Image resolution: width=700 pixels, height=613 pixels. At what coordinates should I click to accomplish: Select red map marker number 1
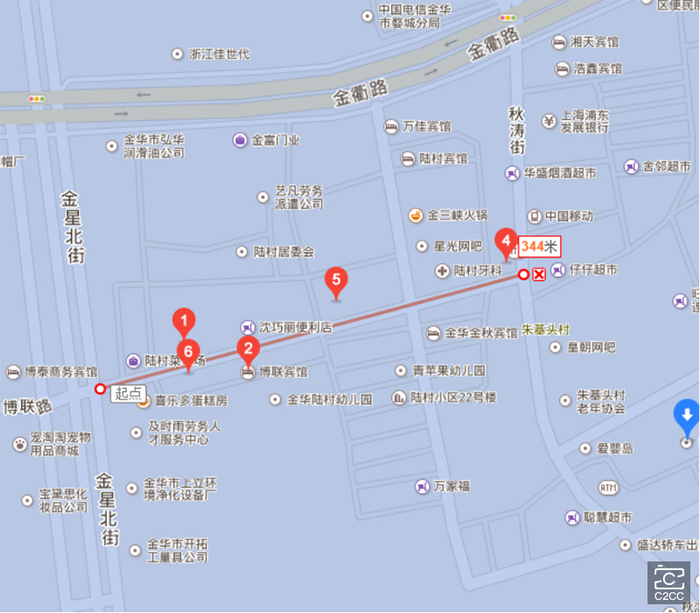[184, 322]
